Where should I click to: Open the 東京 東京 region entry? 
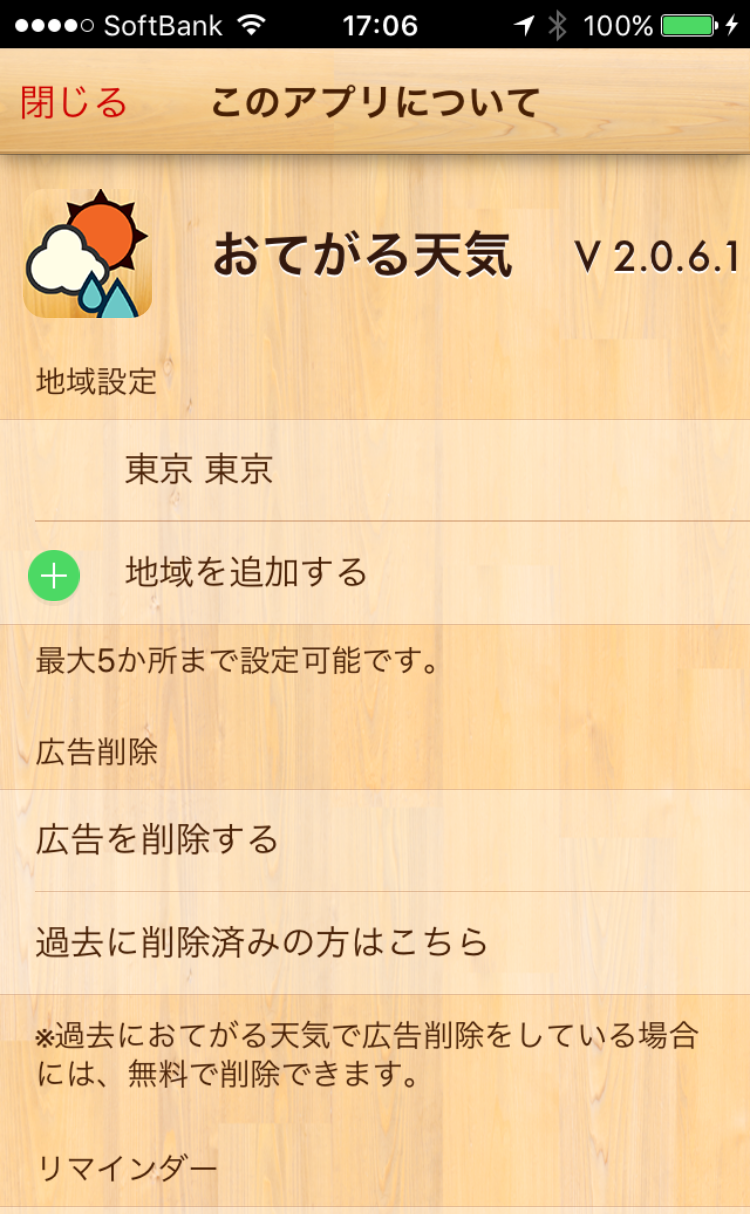pyautogui.click(x=199, y=470)
